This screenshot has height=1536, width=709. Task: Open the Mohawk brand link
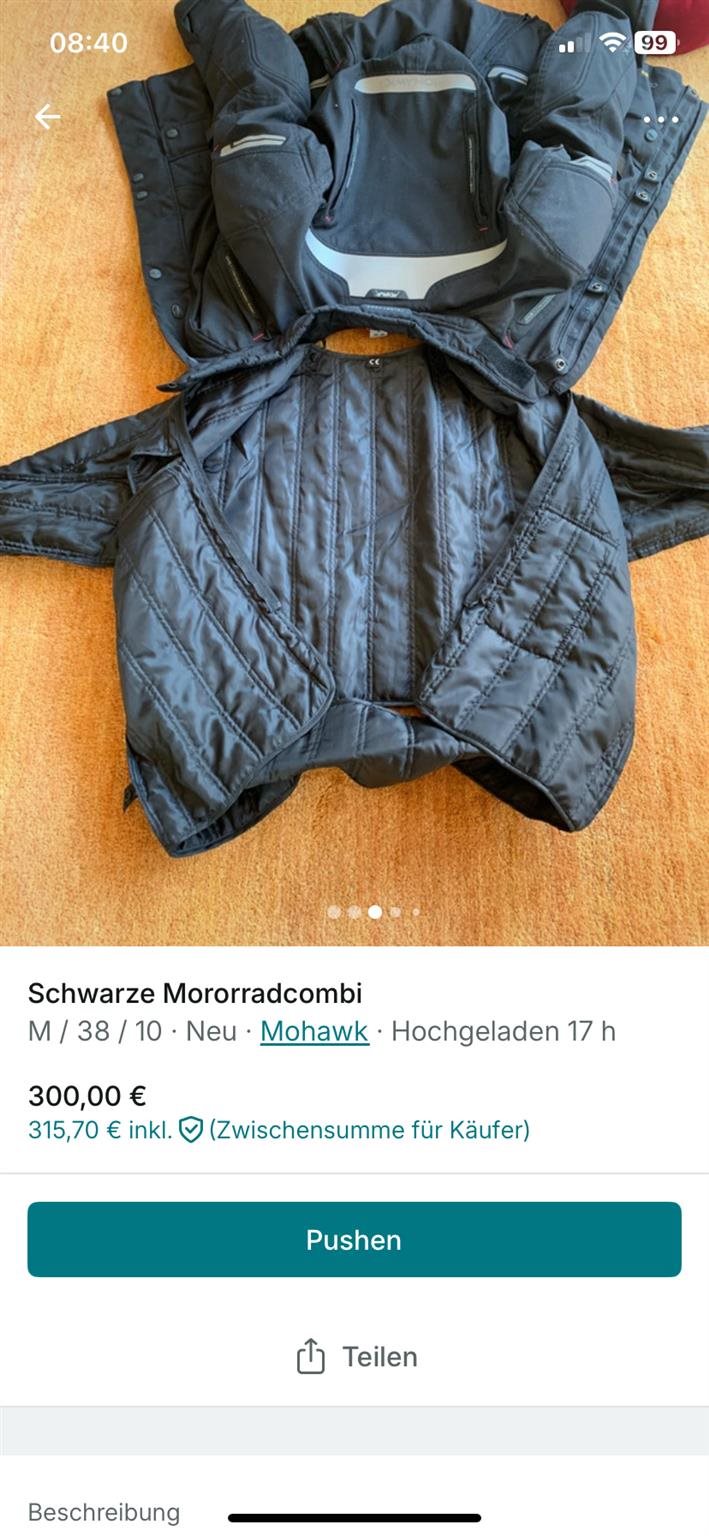(x=314, y=1031)
